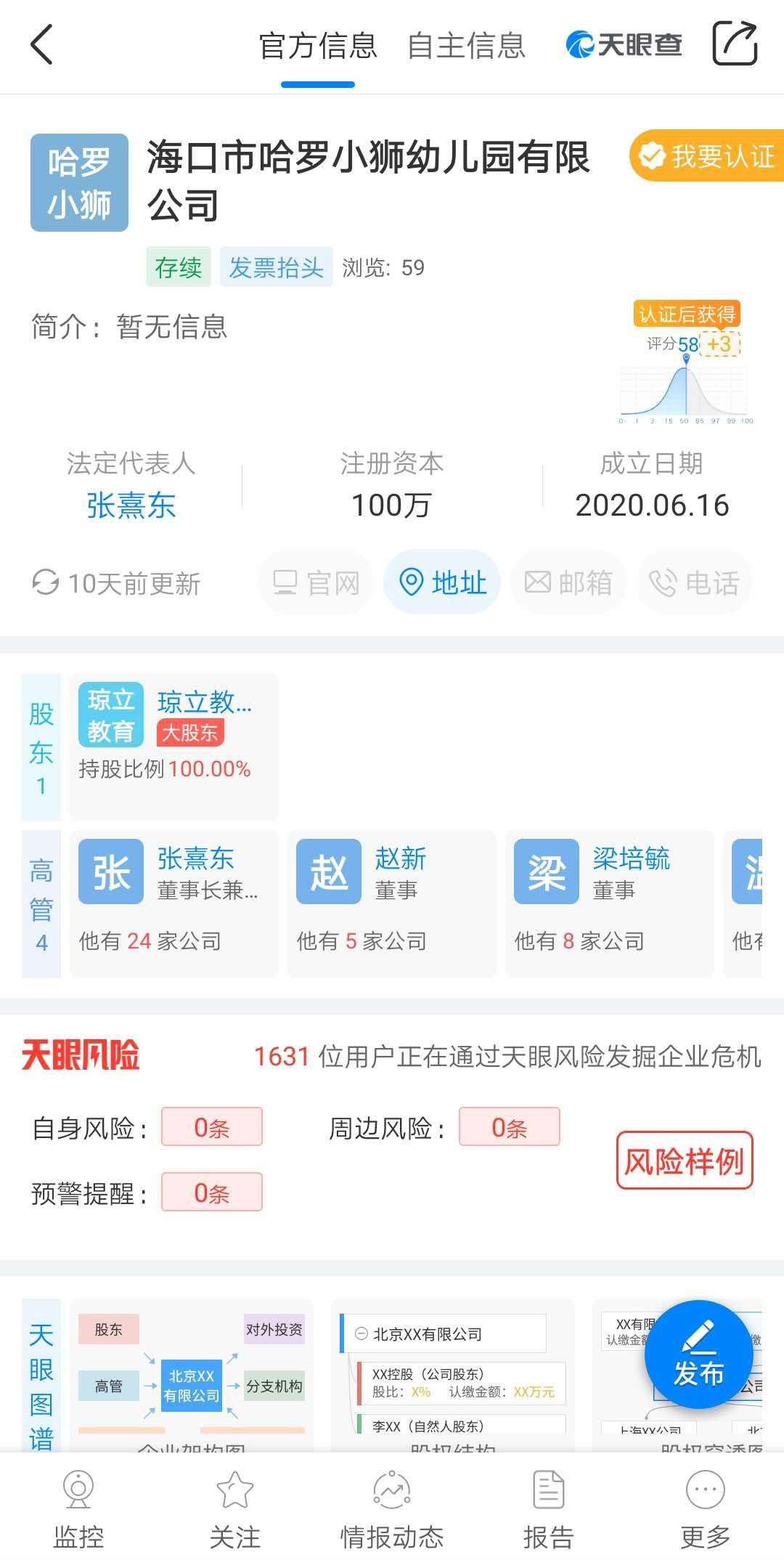784x1560 pixels.
Task: Tap the 风险样例 button
Action: point(685,1161)
